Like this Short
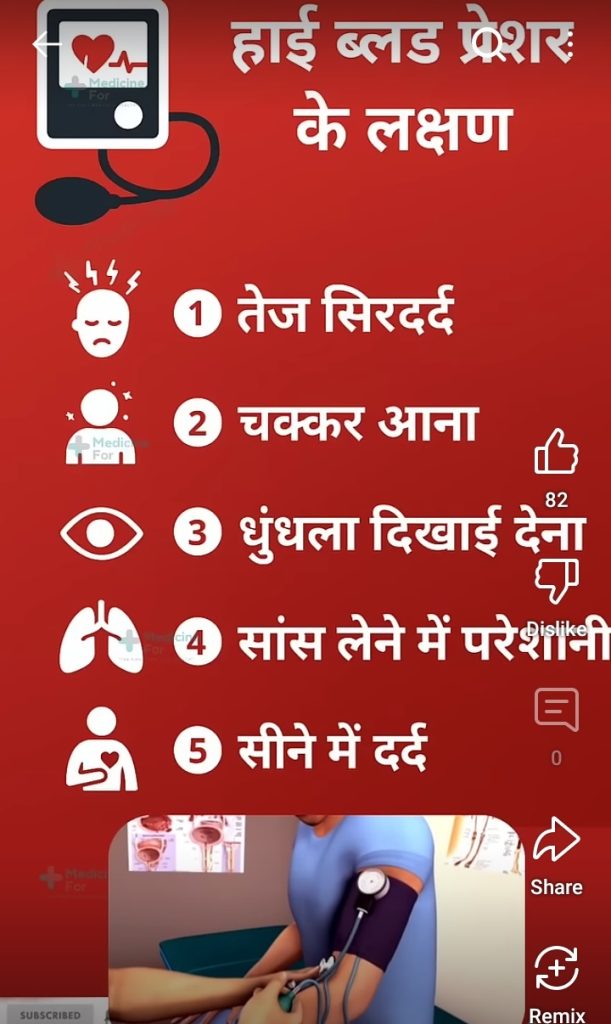This screenshot has width=611, height=1024. [x=556, y=453]
